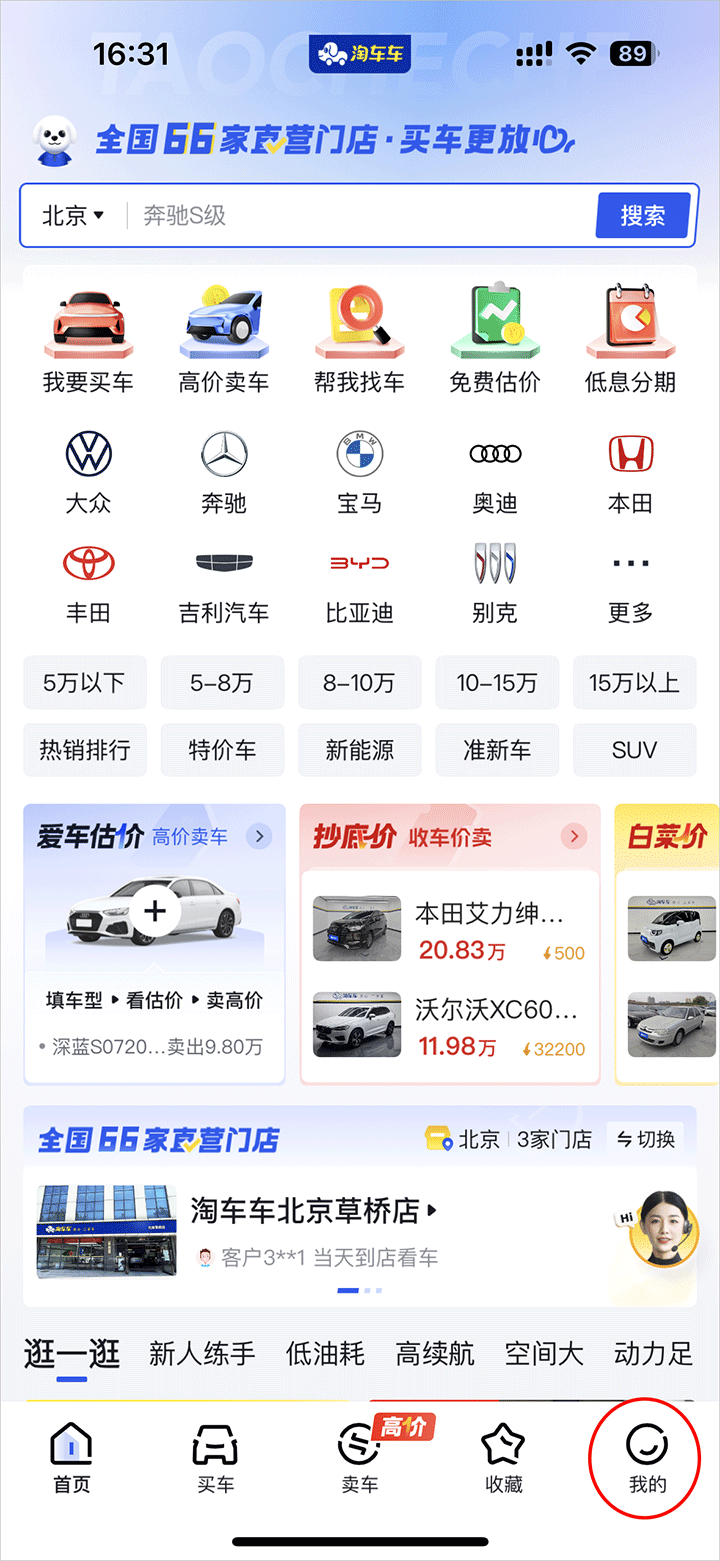Open 我要买车 shortcut
Viewport: 720px width, 1561px height.
[88, 340]
